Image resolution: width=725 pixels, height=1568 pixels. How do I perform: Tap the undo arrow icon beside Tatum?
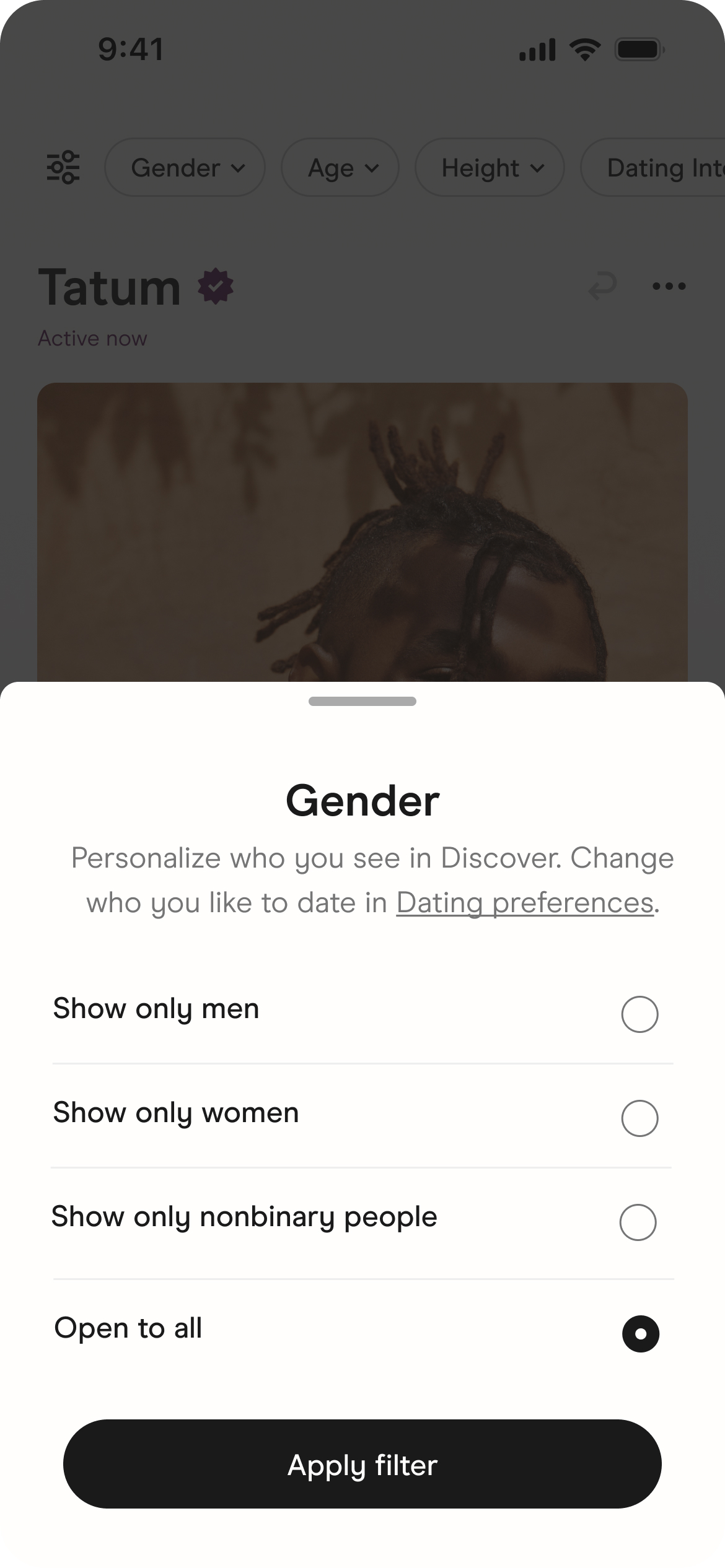click(602, 285)
